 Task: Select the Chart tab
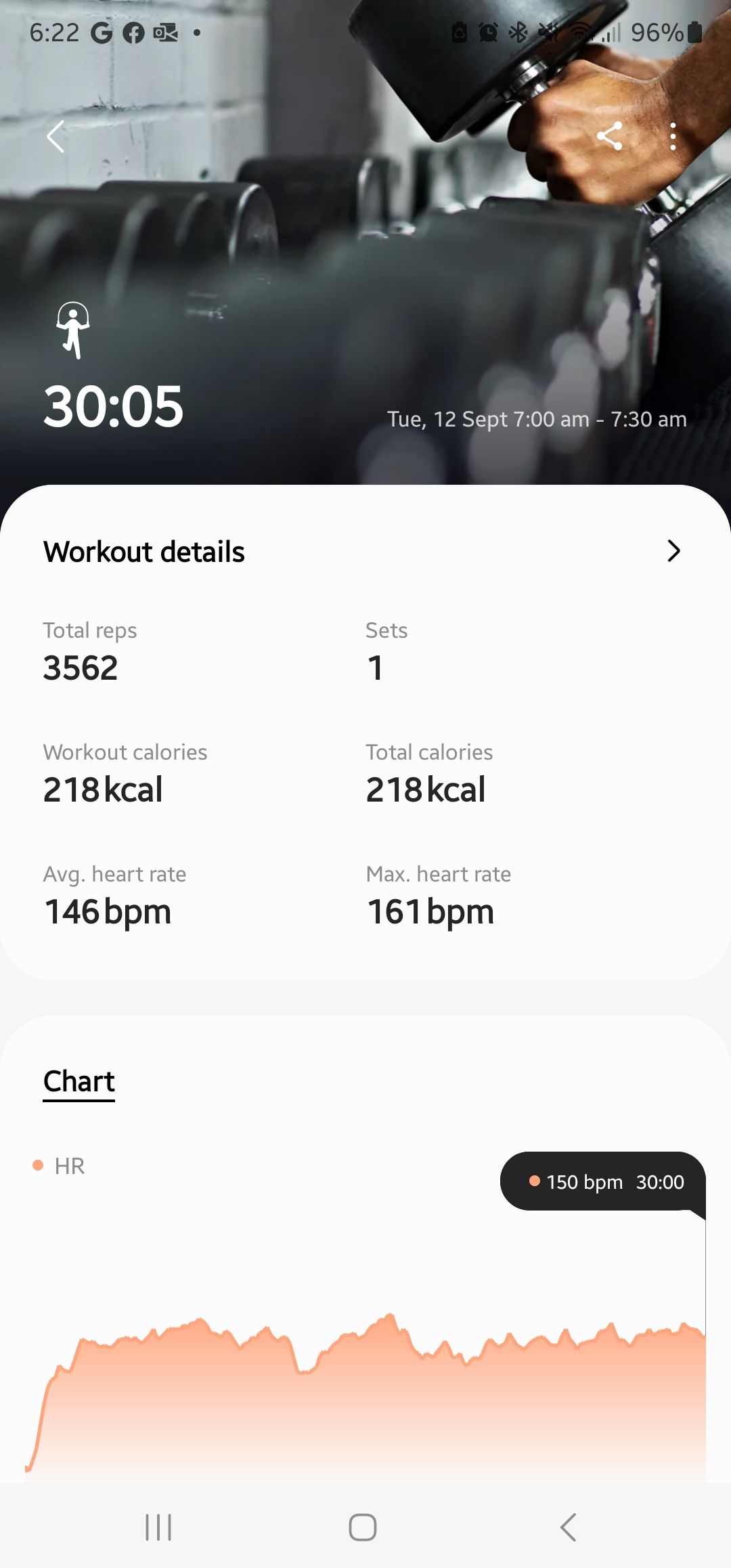click(x=79, y=1081)
